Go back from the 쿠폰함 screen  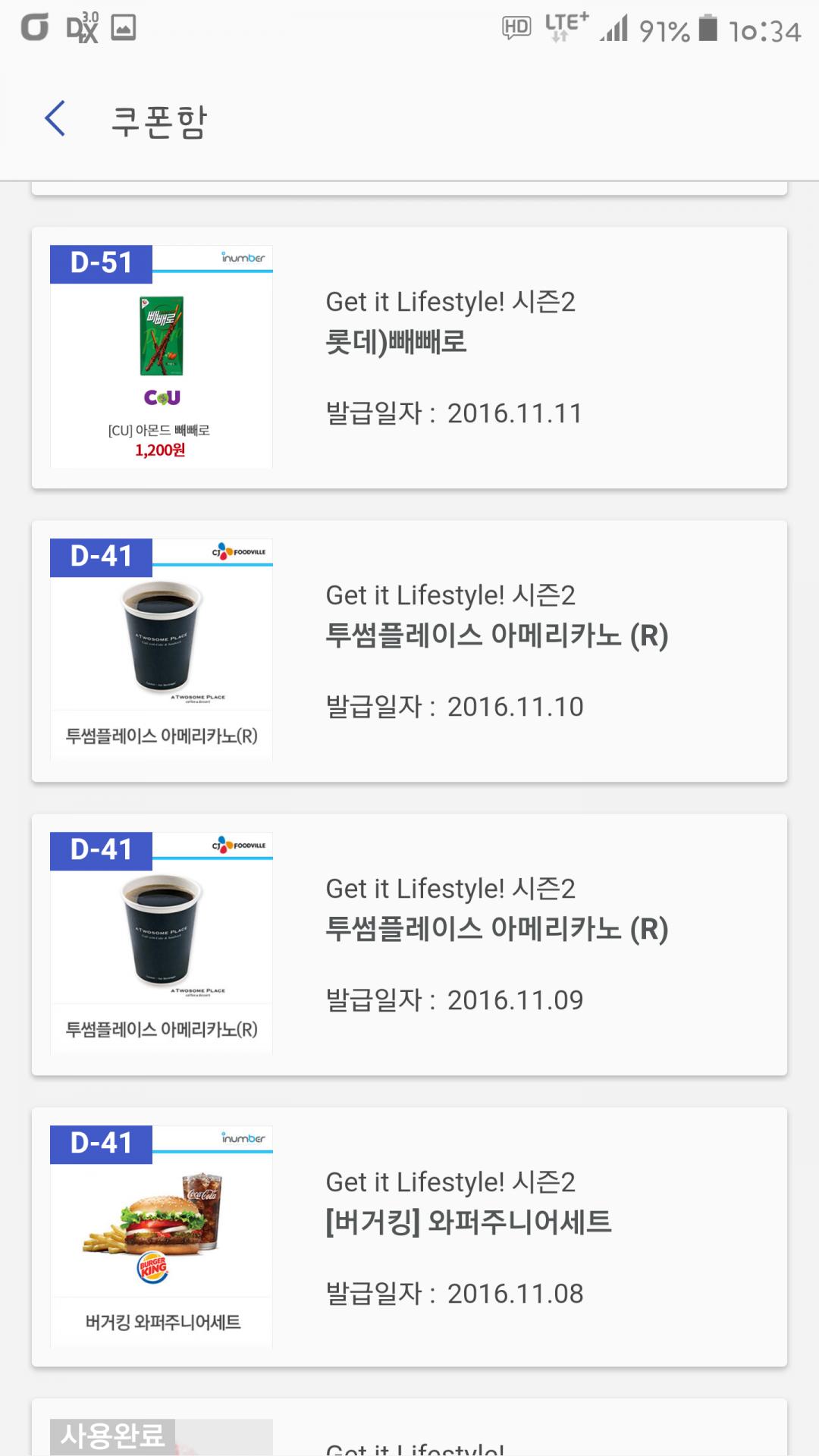tap(55, 119)
